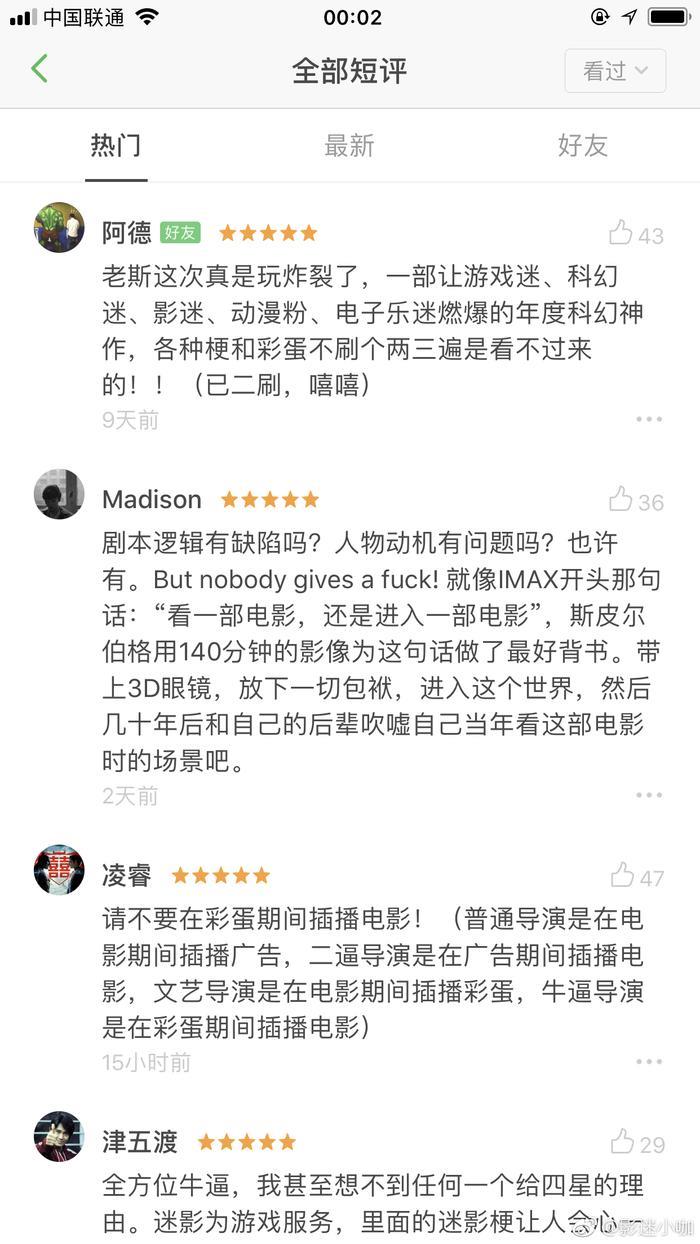Go back using the green arrow
This screenshot has width=700, height=1244.
pyautogui.click(x=40, y=69)
